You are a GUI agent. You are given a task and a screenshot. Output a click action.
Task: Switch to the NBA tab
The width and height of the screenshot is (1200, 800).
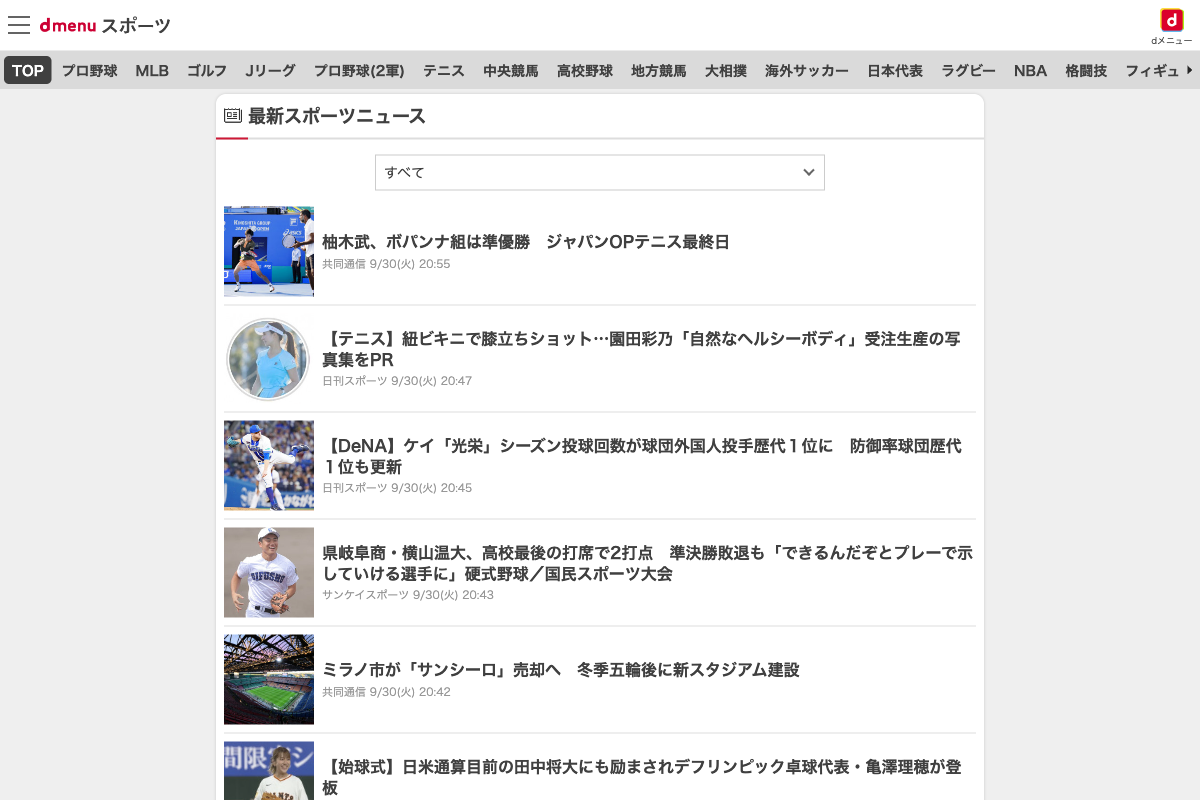[x=1030, y=71]
